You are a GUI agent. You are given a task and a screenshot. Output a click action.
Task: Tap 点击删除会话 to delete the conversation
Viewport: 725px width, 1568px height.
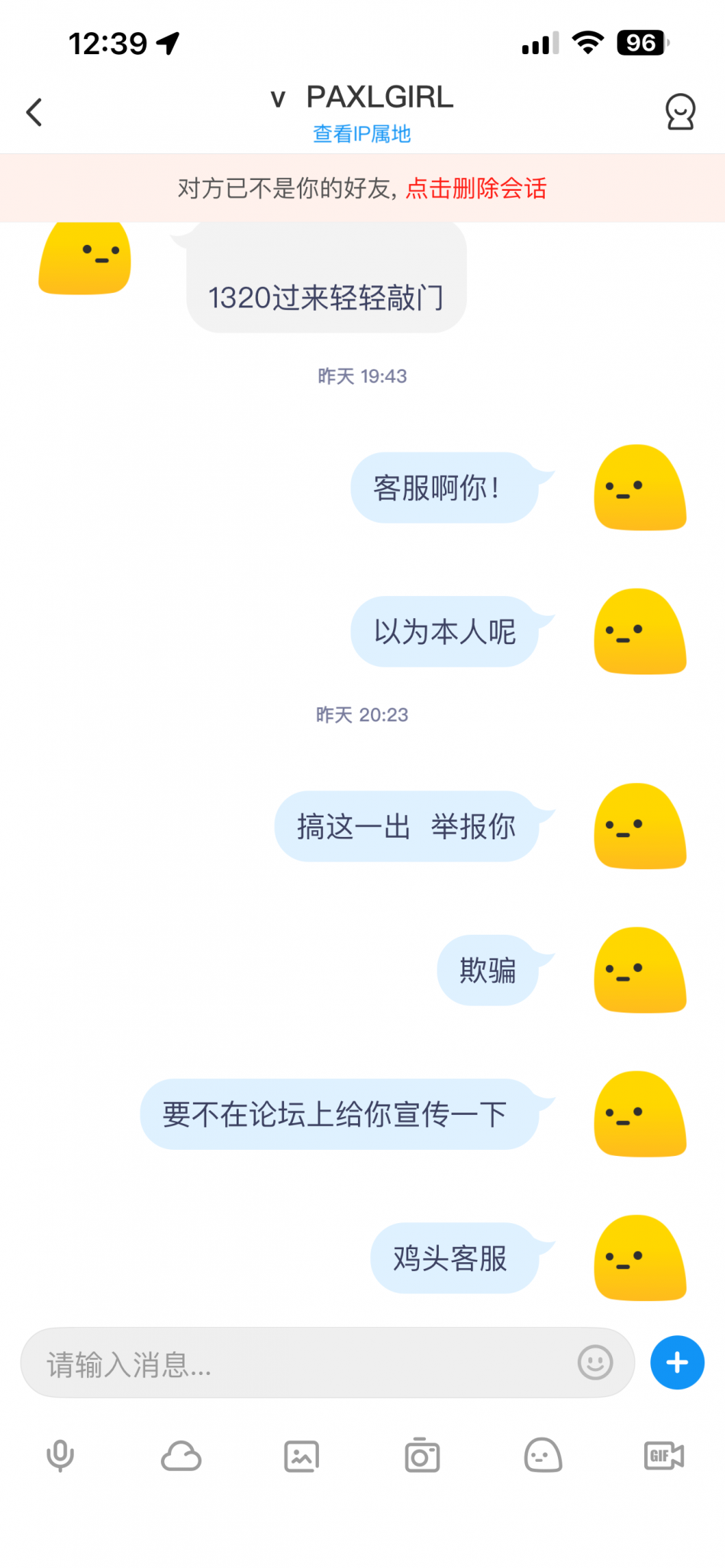click(476, 188)
